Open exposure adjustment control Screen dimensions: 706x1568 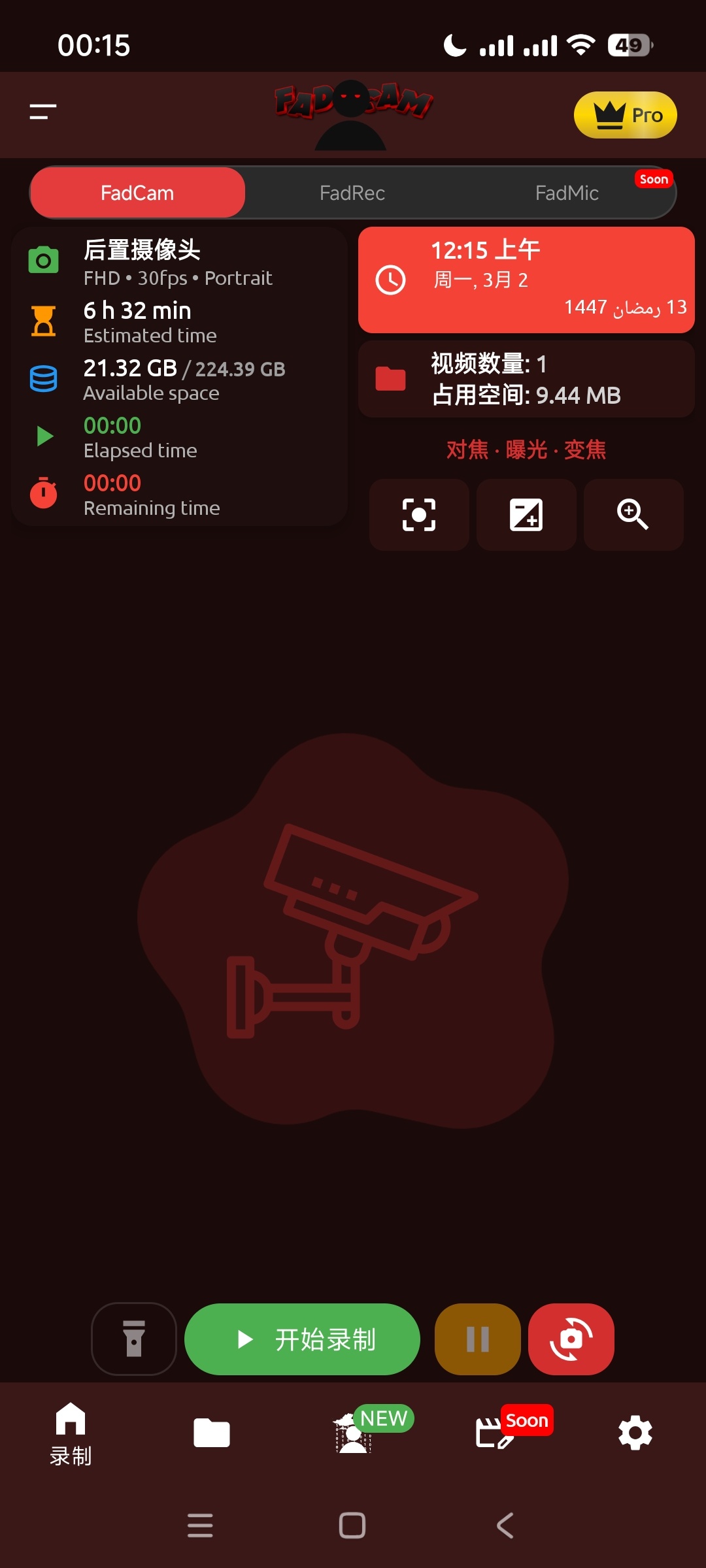pyautogui.click(x=526, y=515)
